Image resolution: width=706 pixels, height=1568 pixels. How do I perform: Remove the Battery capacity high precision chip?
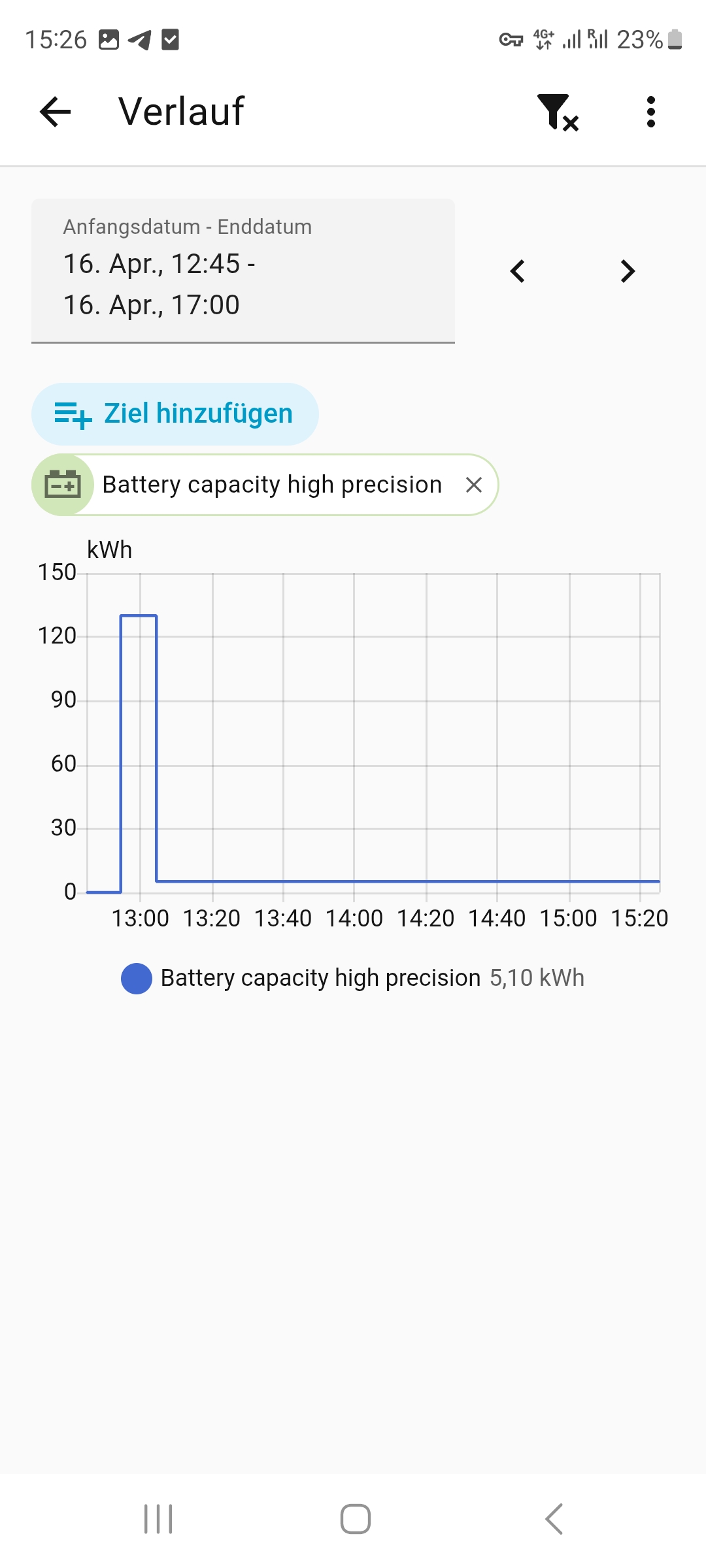coord(474,485)
